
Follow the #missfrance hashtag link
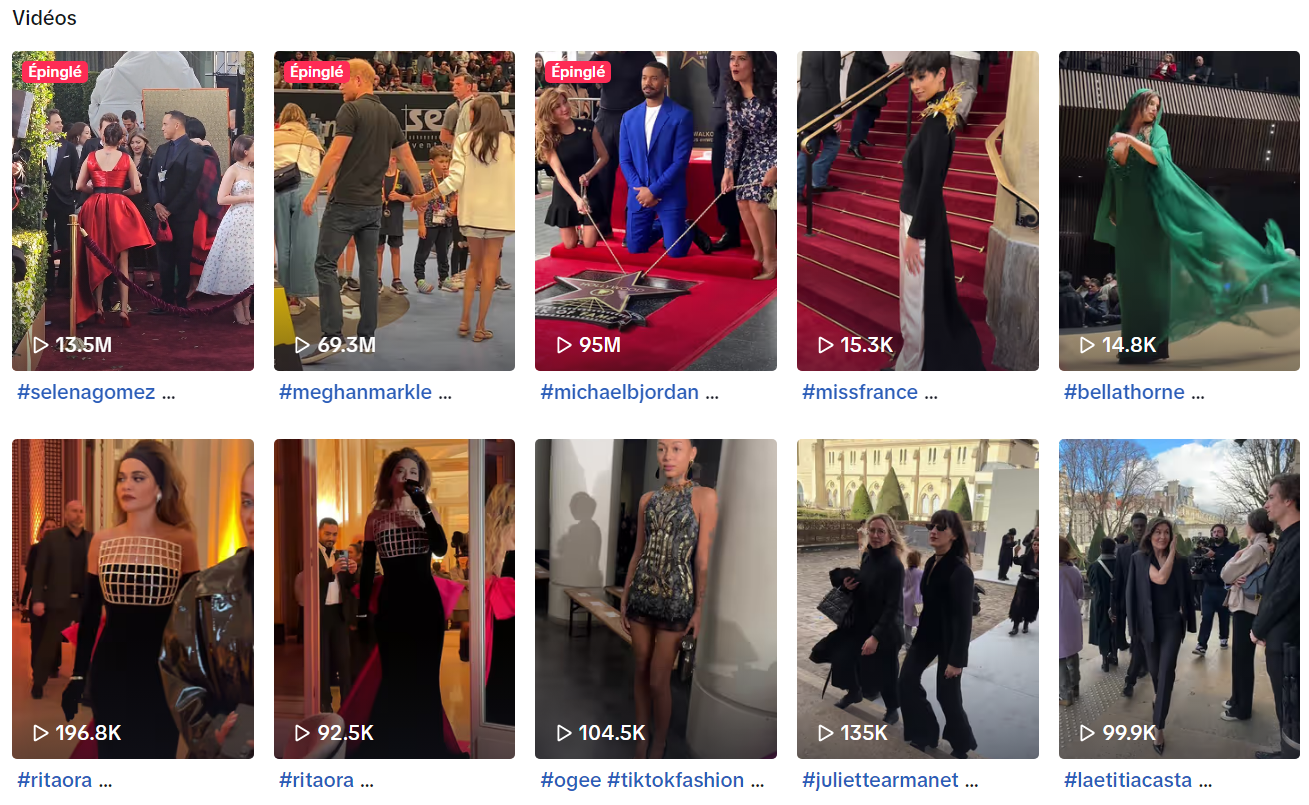click(x=859, y=392)
